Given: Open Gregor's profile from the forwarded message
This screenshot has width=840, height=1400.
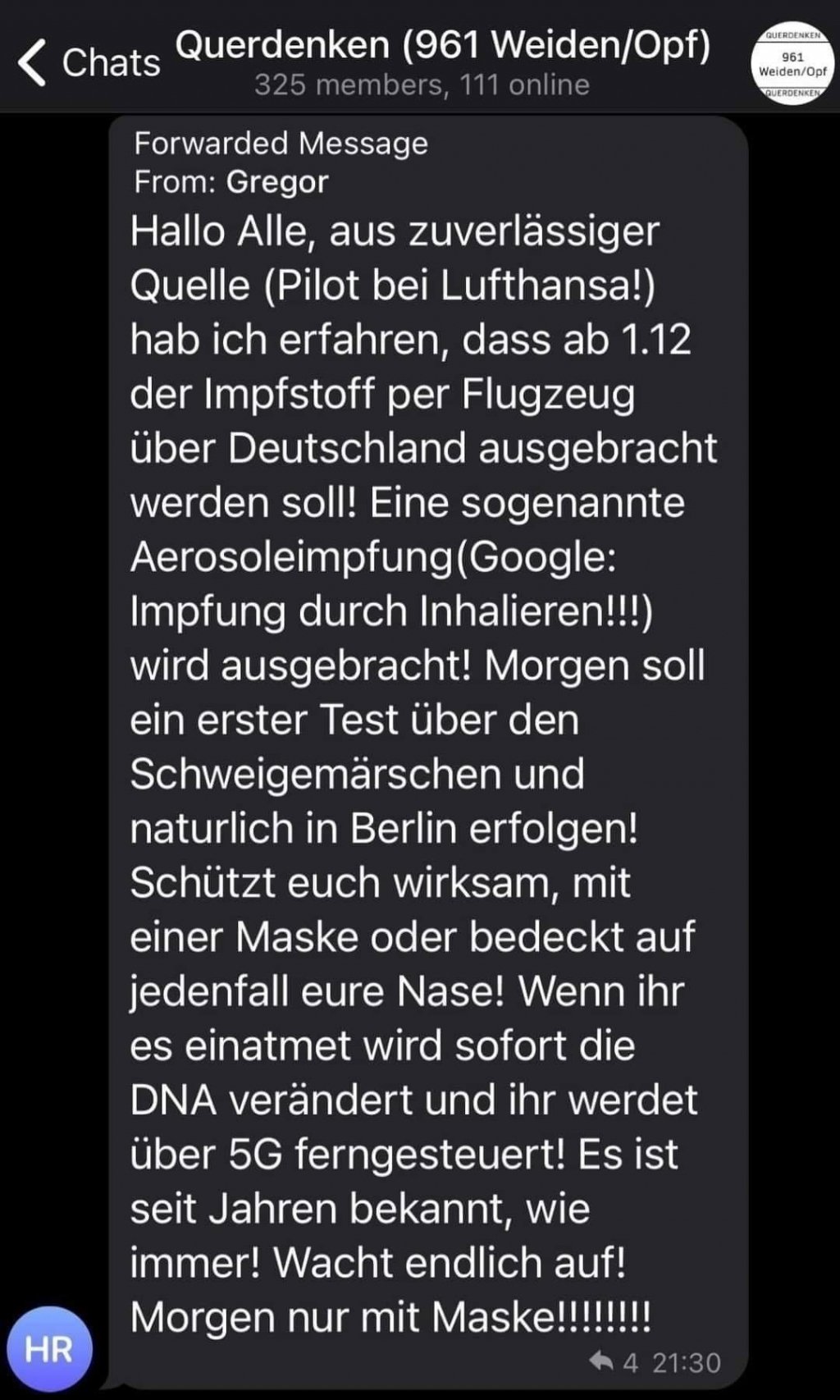Looking at the screenshot, I should 277,181.
